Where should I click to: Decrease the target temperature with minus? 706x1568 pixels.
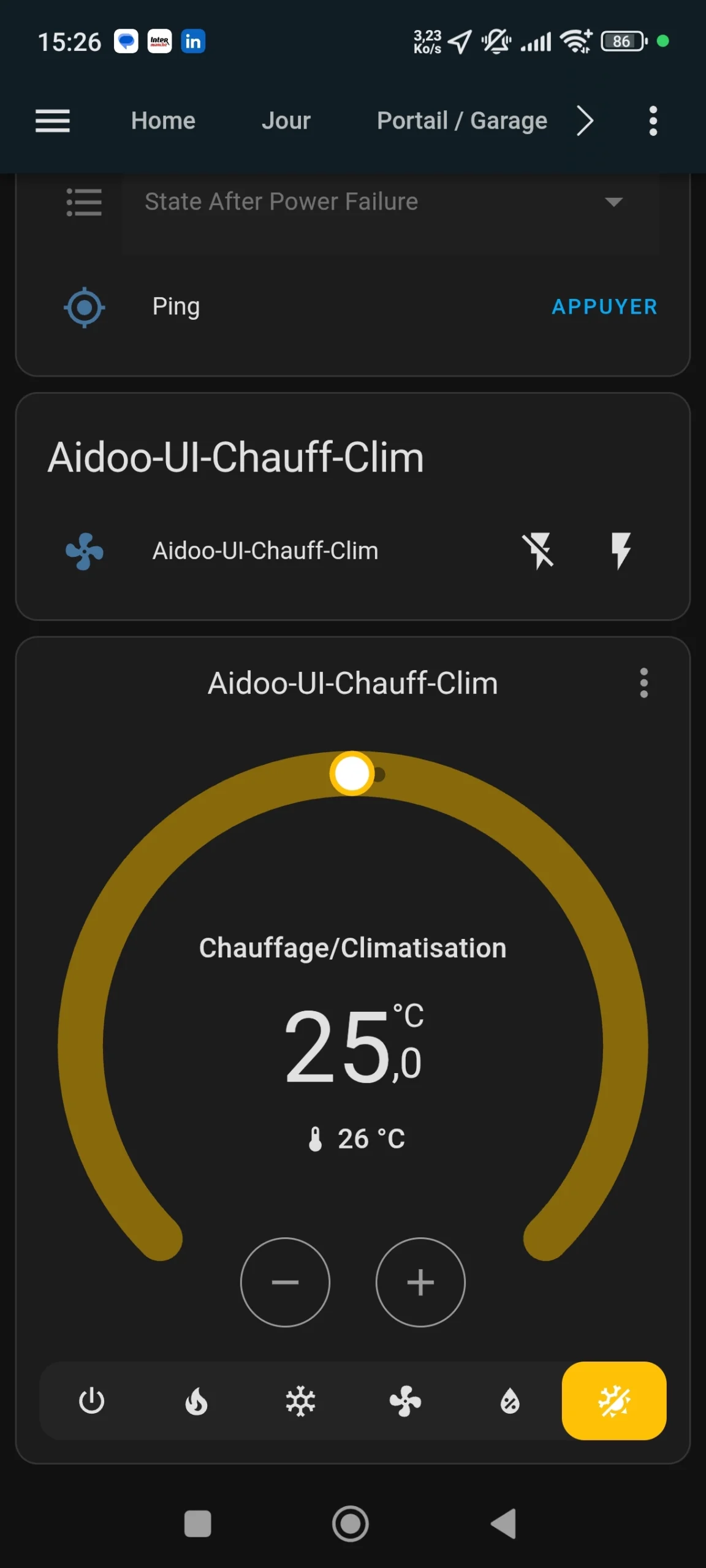285,1282
